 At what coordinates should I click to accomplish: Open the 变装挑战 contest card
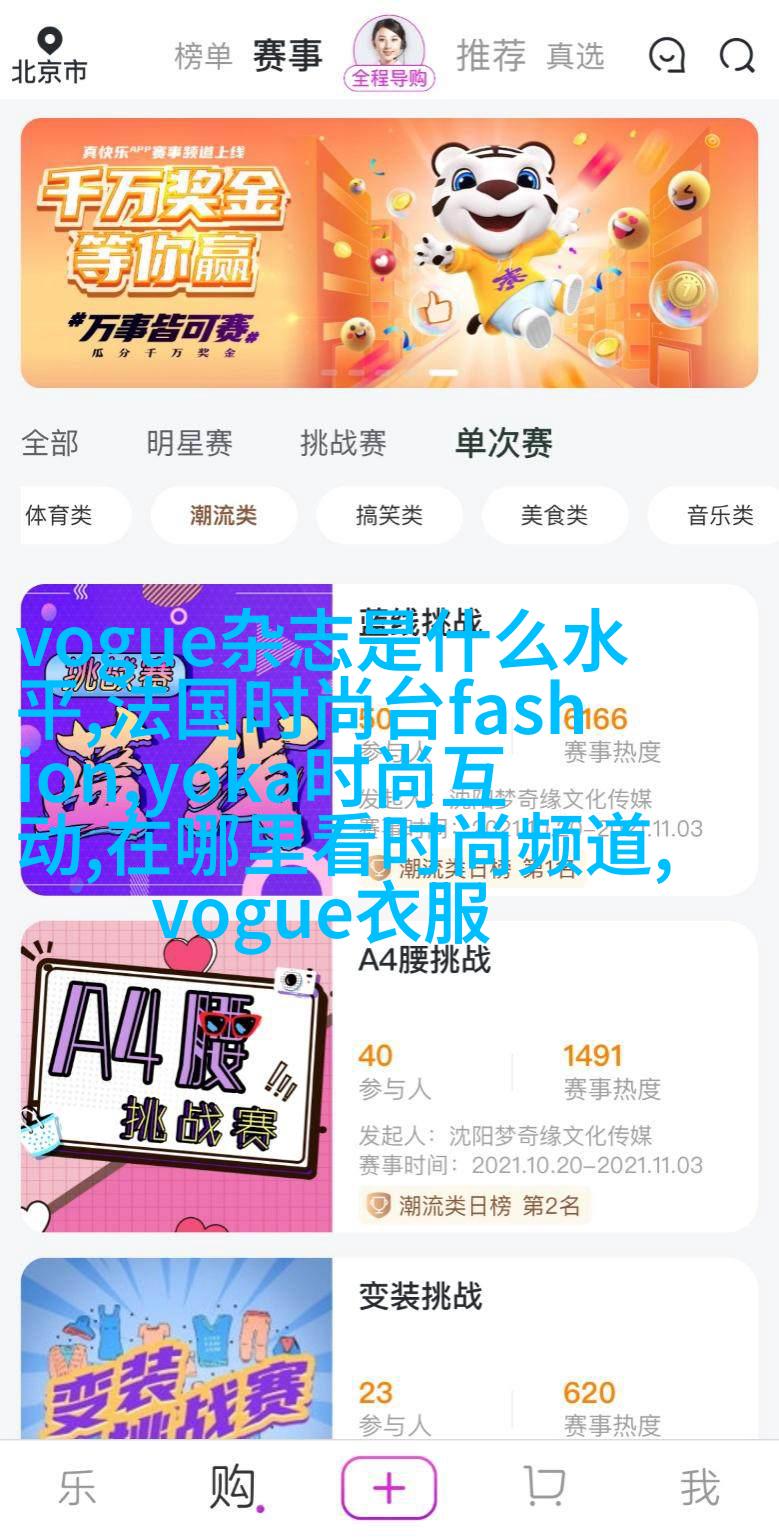click(389, 1350)
